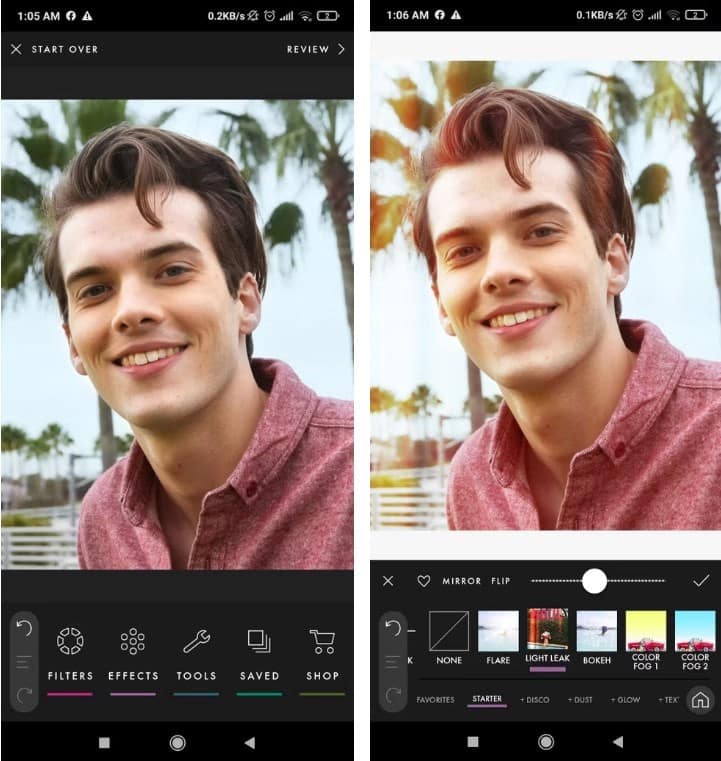Mirror the light leak effect

tap(462, 580)
